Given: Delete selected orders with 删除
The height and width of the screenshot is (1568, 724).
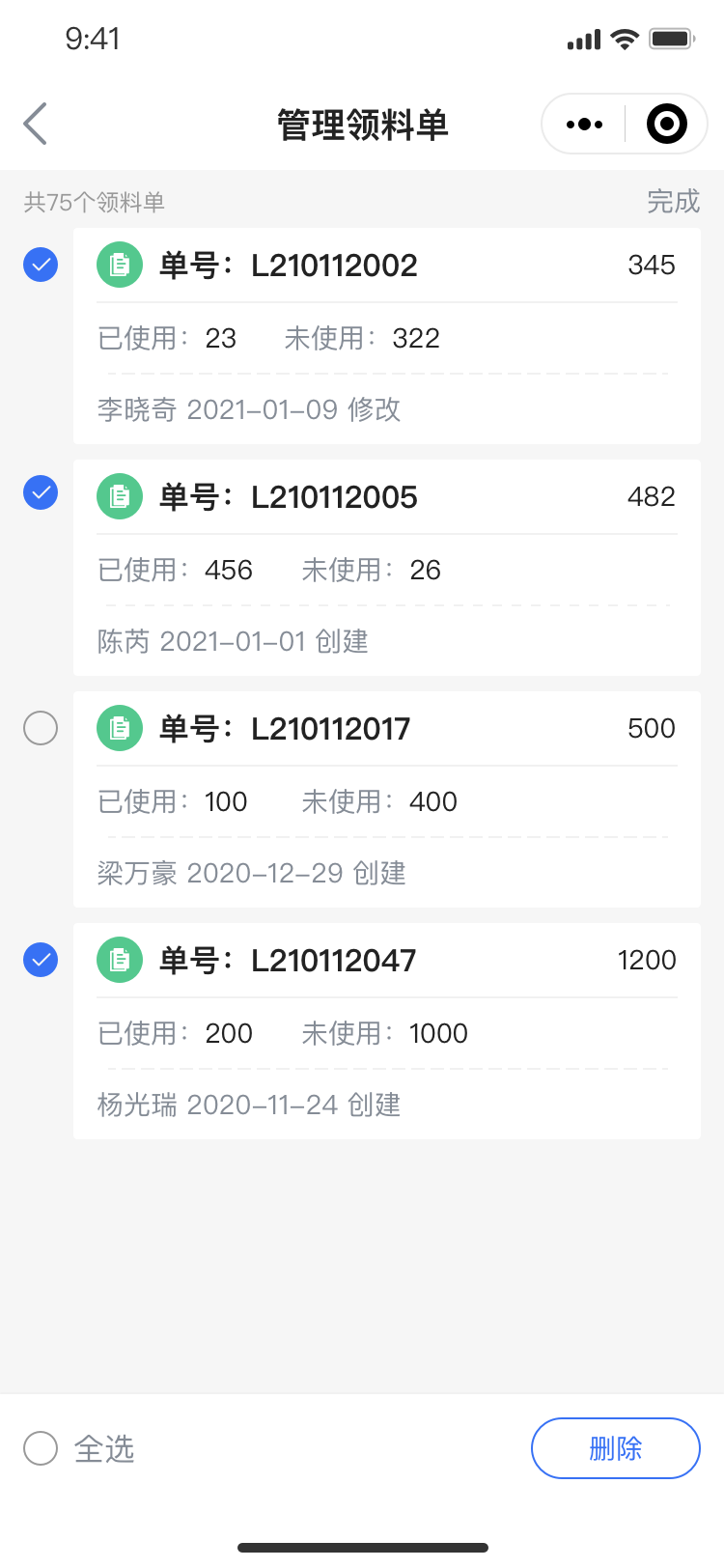Looking at the screenshot, I should point(616,1448).
